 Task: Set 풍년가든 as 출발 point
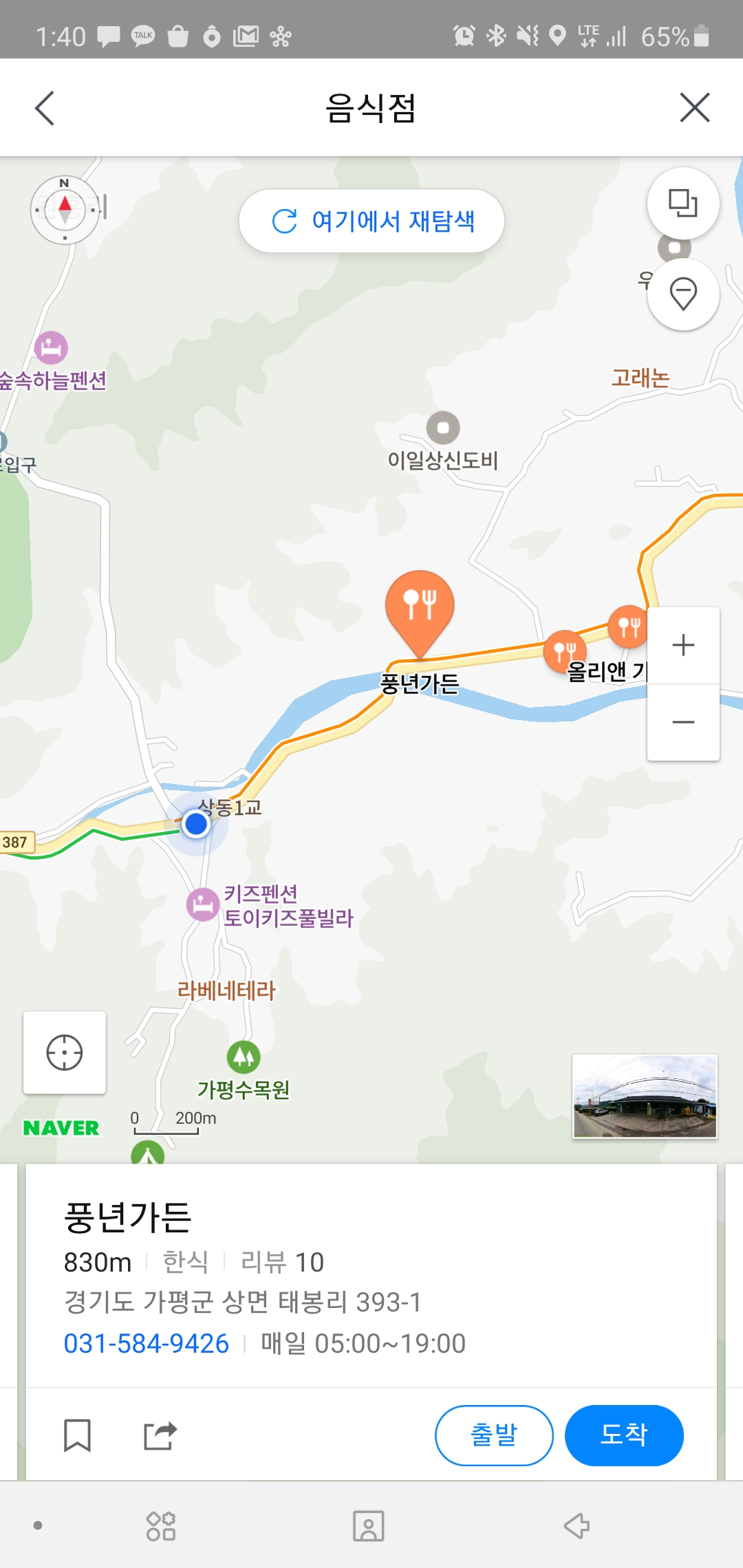click(x=493, y=1435)
